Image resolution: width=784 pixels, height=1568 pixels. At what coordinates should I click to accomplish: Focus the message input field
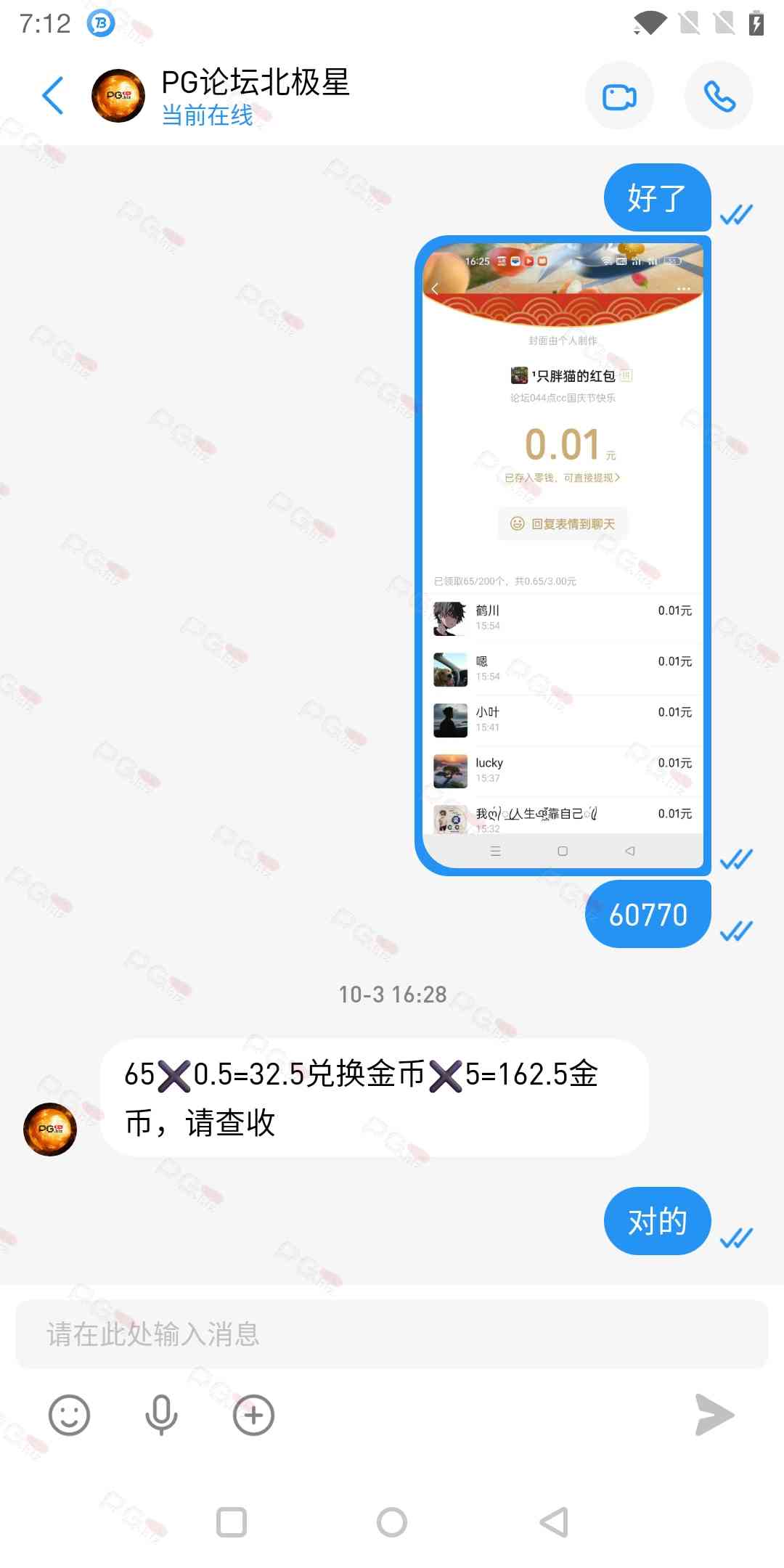click(392, 1334)
